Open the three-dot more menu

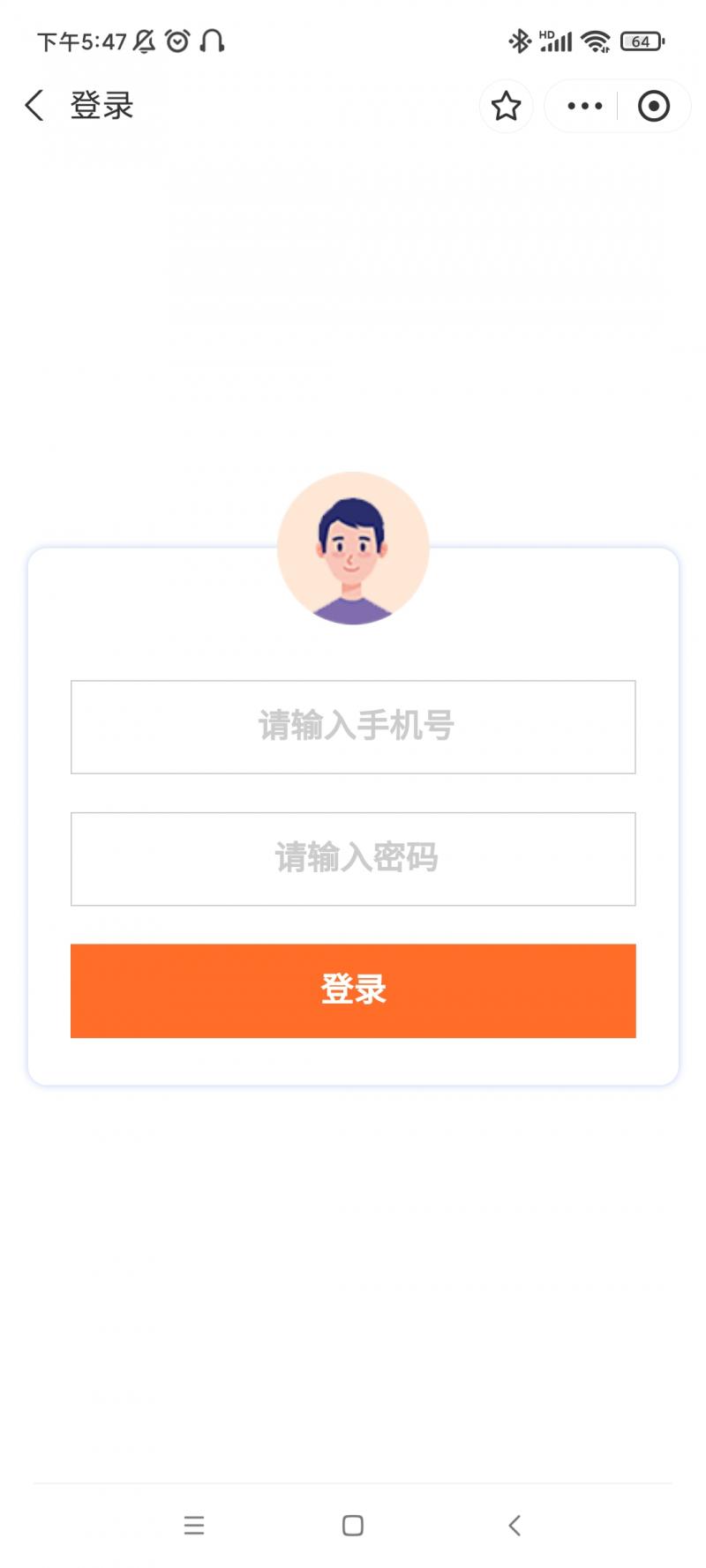pos(584,106)
